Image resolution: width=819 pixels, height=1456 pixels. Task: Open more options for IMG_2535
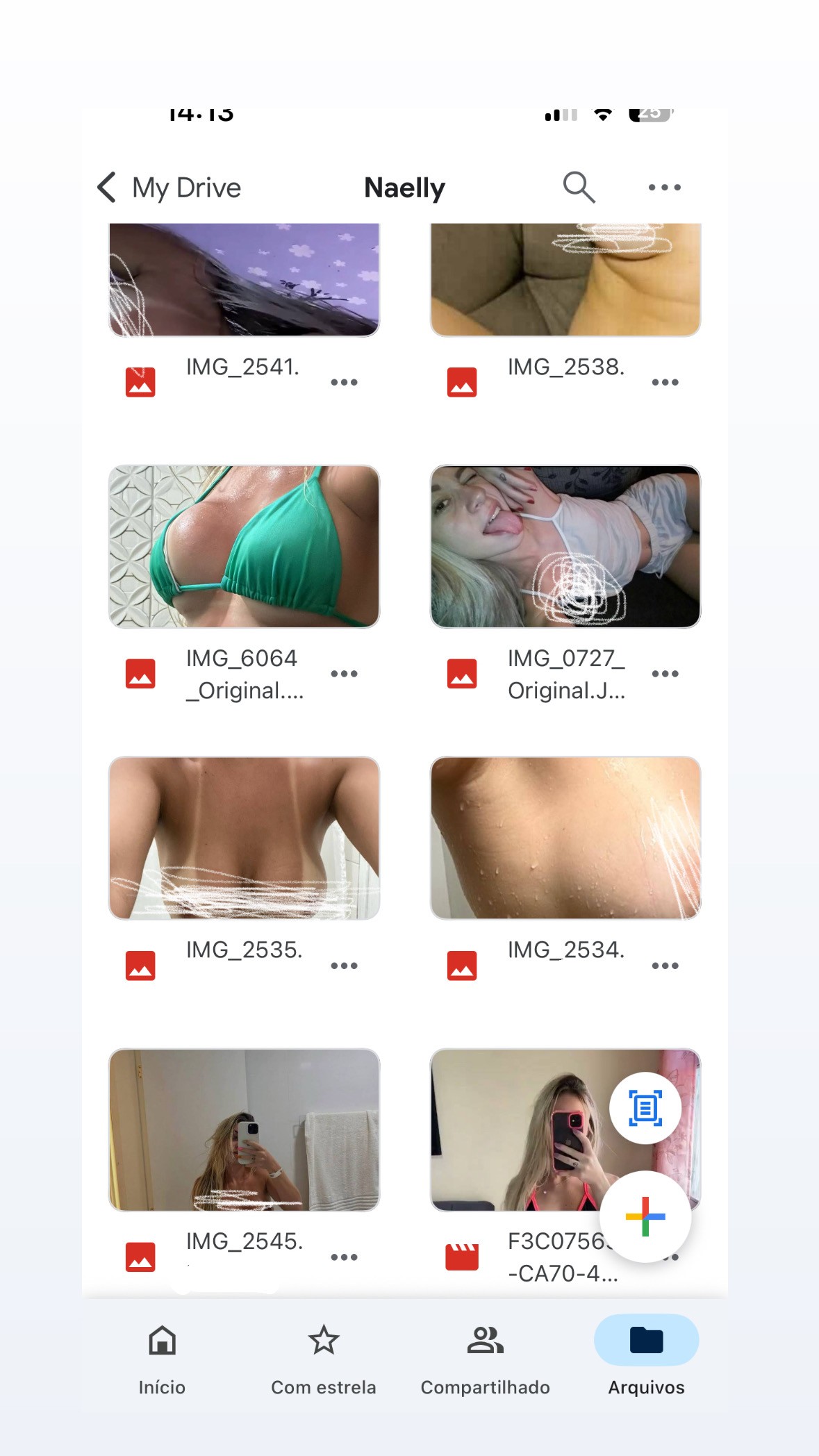coord(344,966)
